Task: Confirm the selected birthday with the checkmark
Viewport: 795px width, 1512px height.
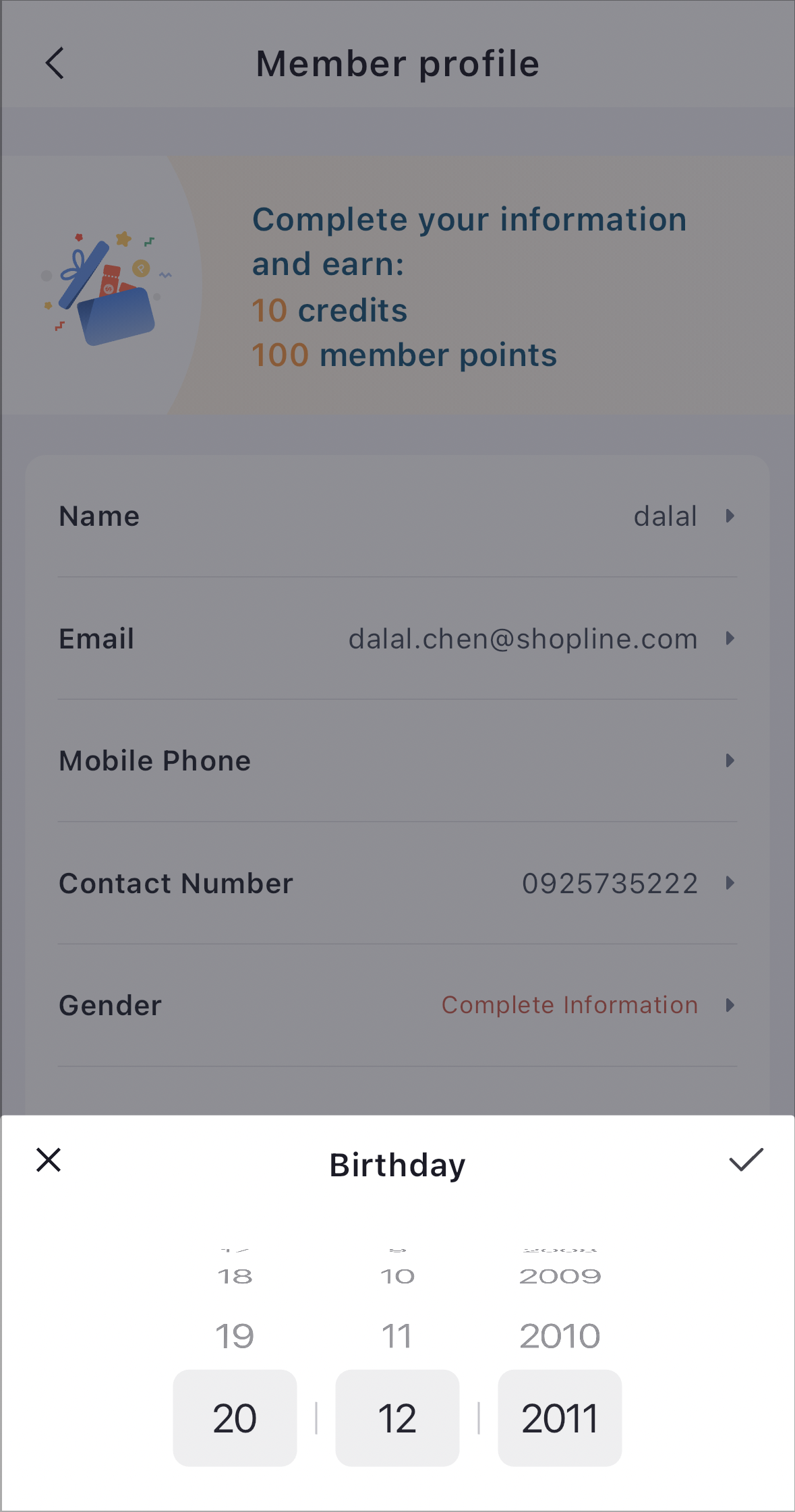Action: click(x=746, y=1160)
